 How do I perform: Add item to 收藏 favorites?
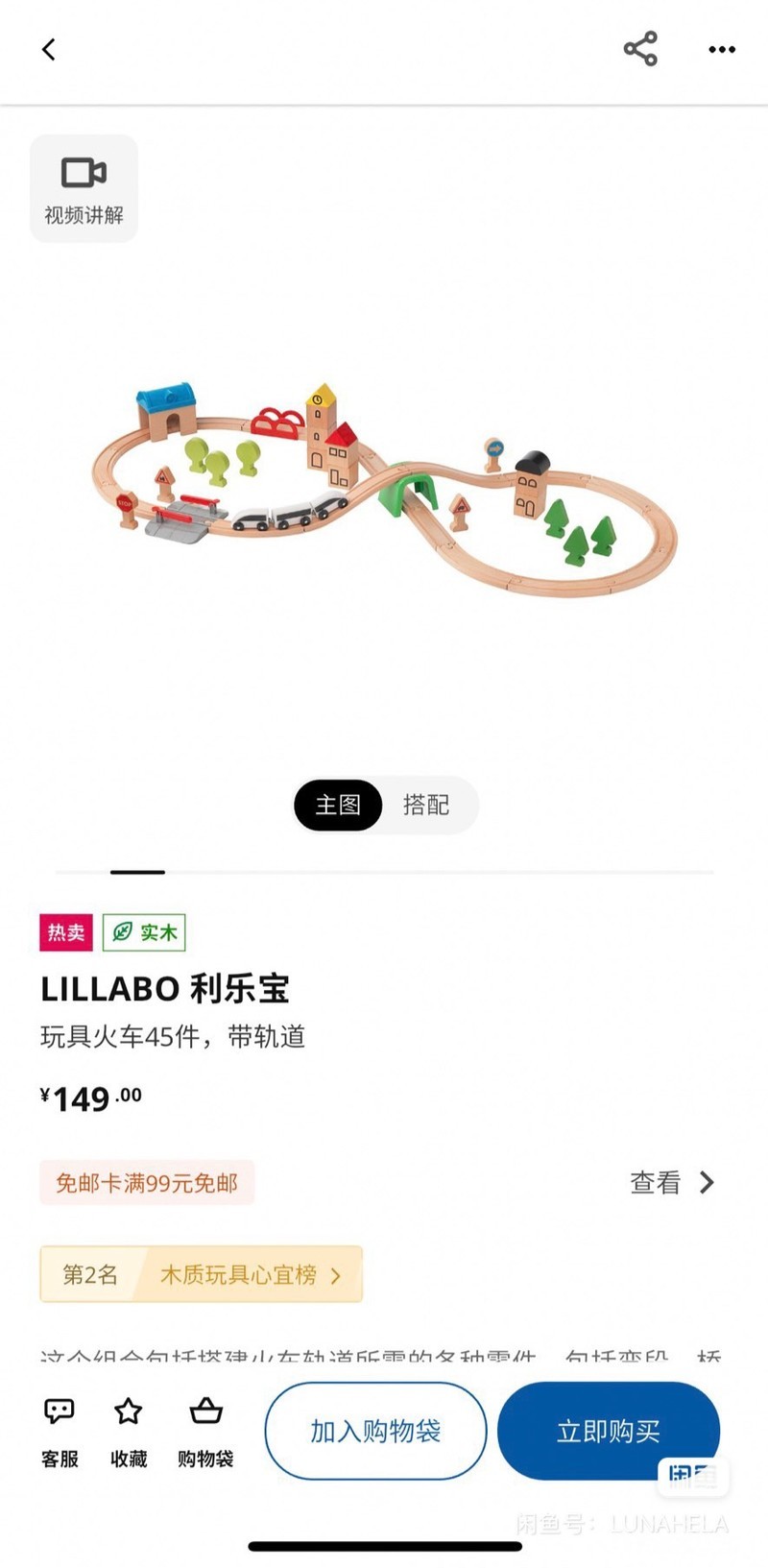(129, 1432)
